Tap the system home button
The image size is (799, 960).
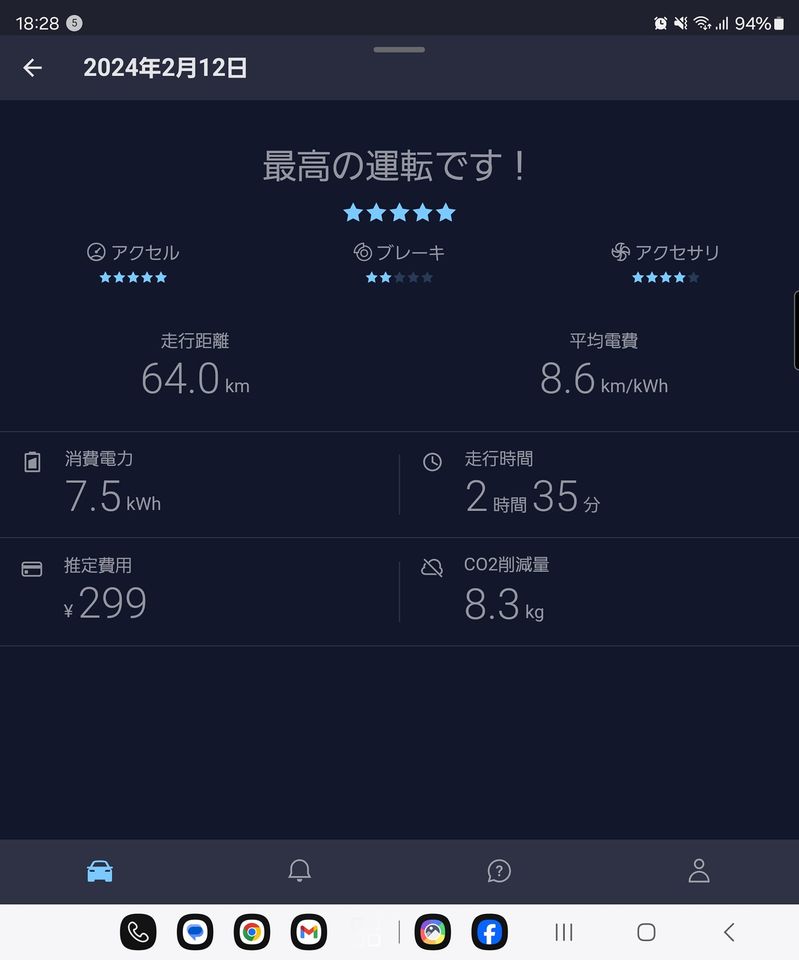tap(646, 932)
